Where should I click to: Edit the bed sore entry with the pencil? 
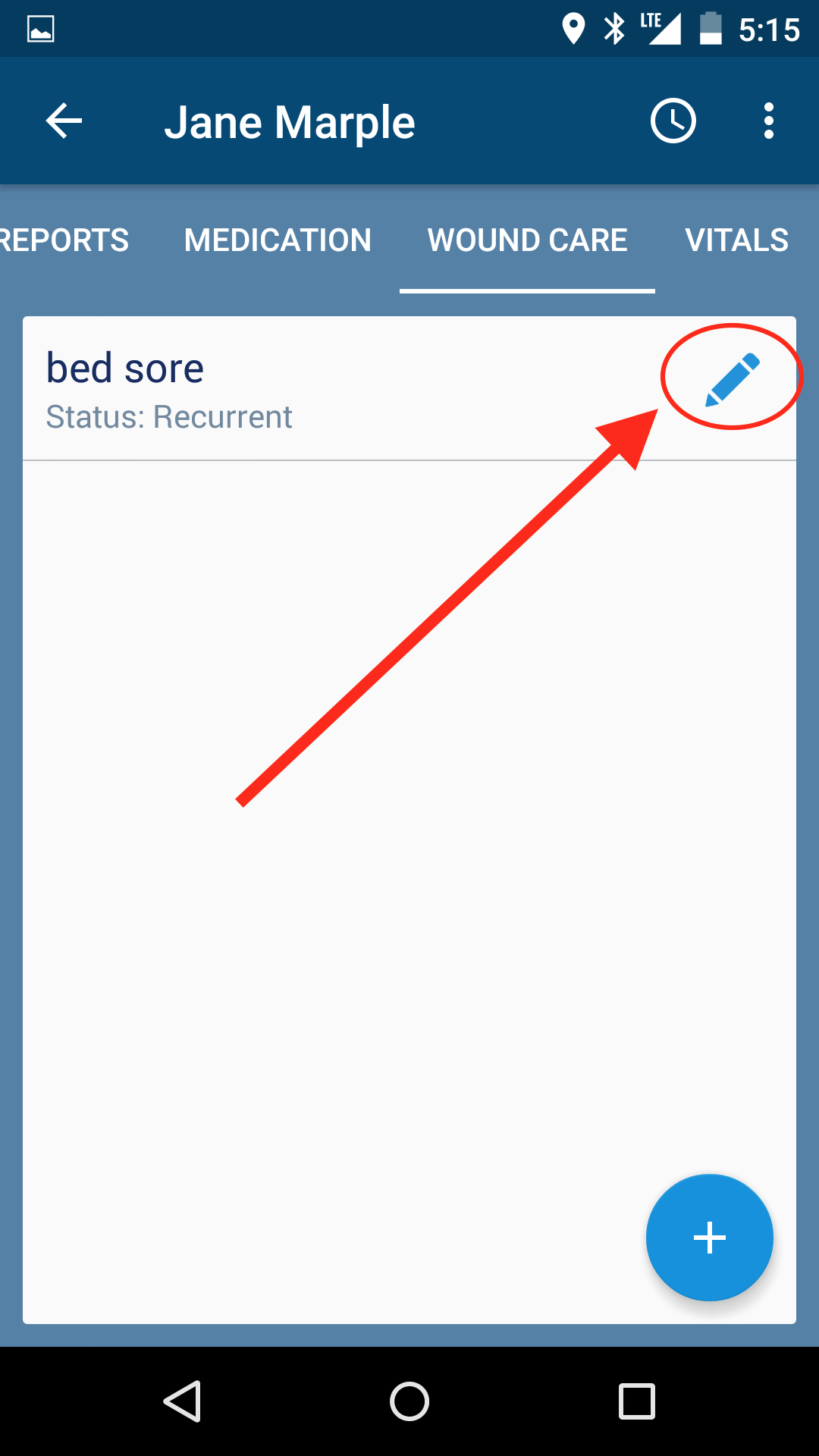click(732, 378)
